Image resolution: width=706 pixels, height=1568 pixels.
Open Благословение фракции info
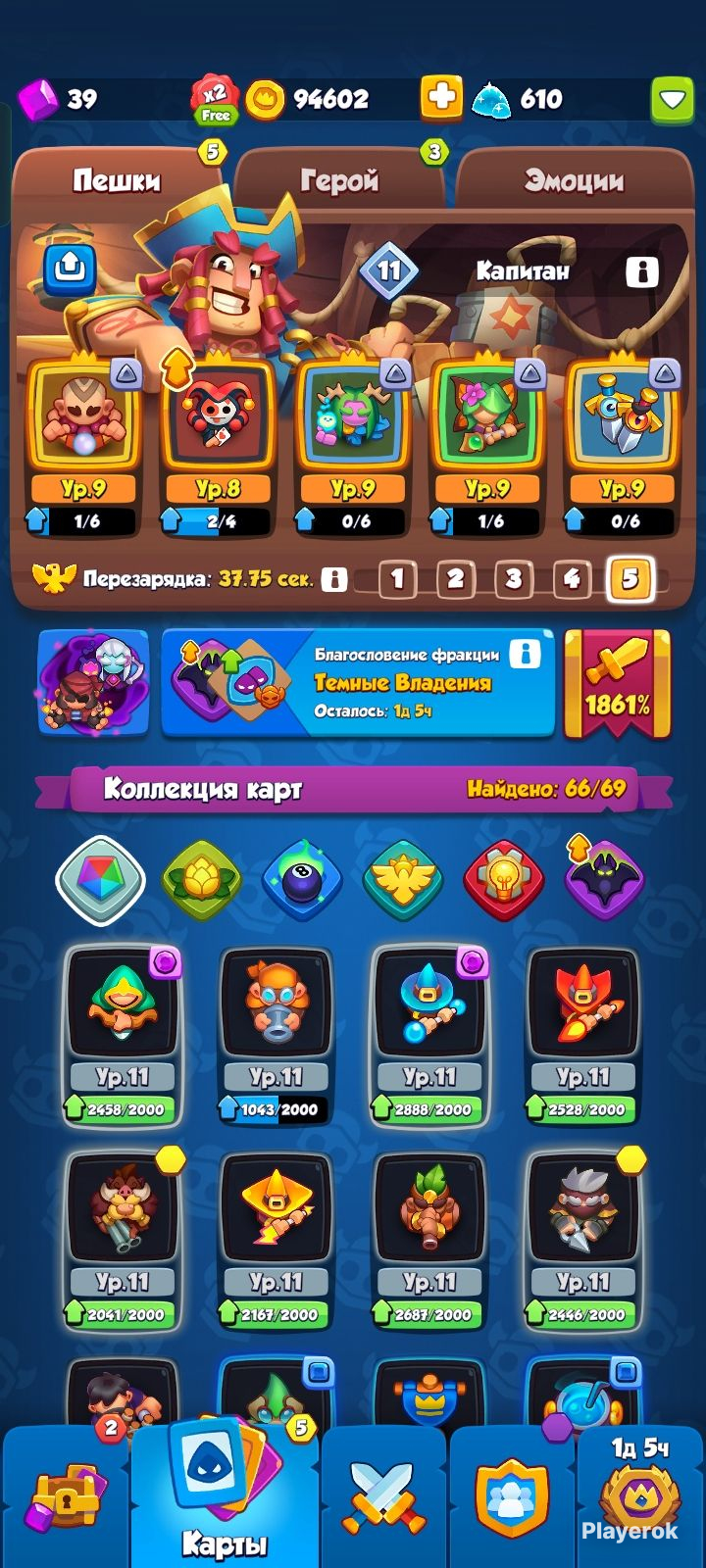tap(526, 654)
